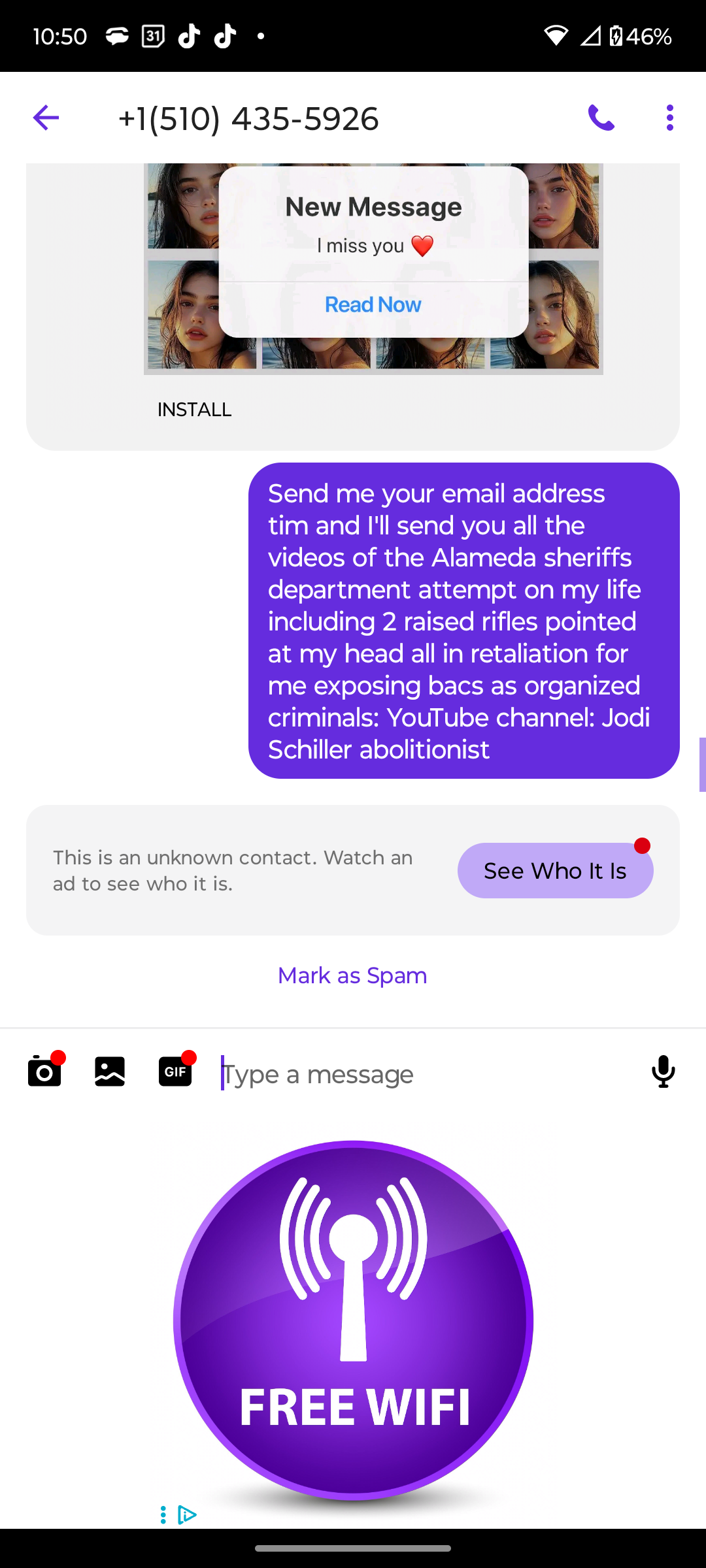Screen dimensions: 706x1568
Task: Tap INSTALL on the ad message
Action: (x=194, y=410)
